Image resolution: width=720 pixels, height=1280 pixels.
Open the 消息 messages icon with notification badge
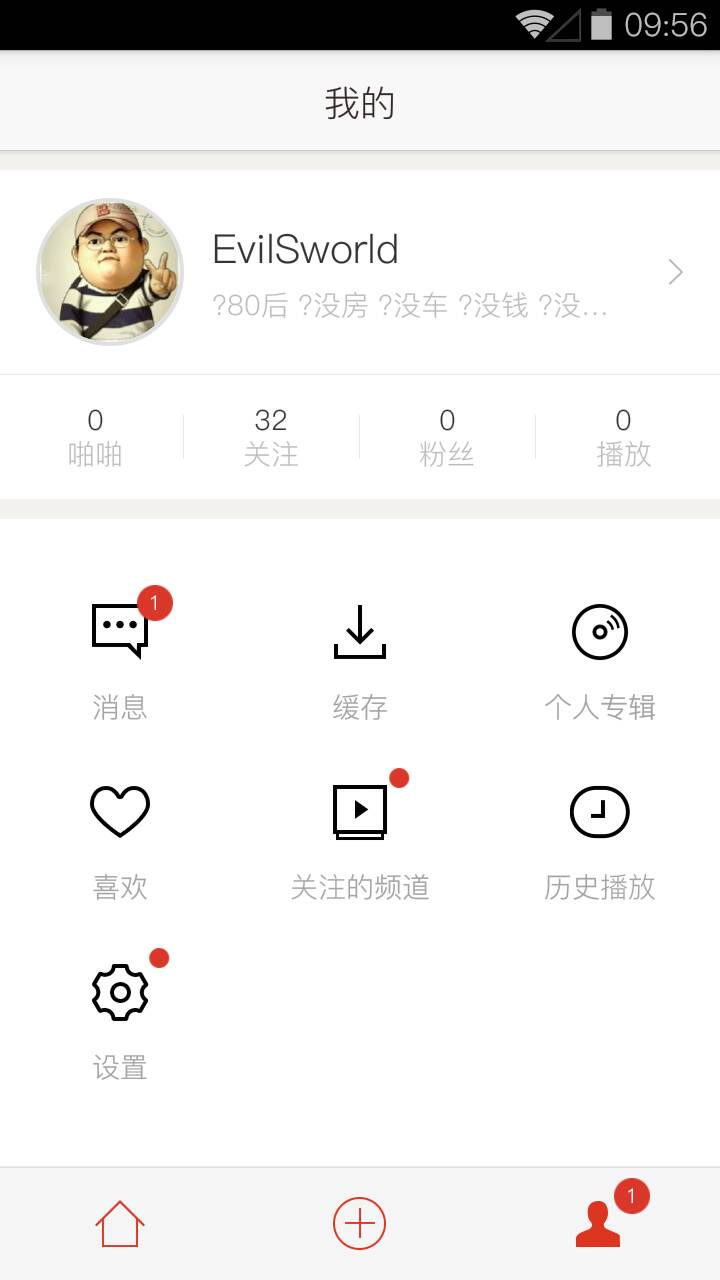point(120,631)
